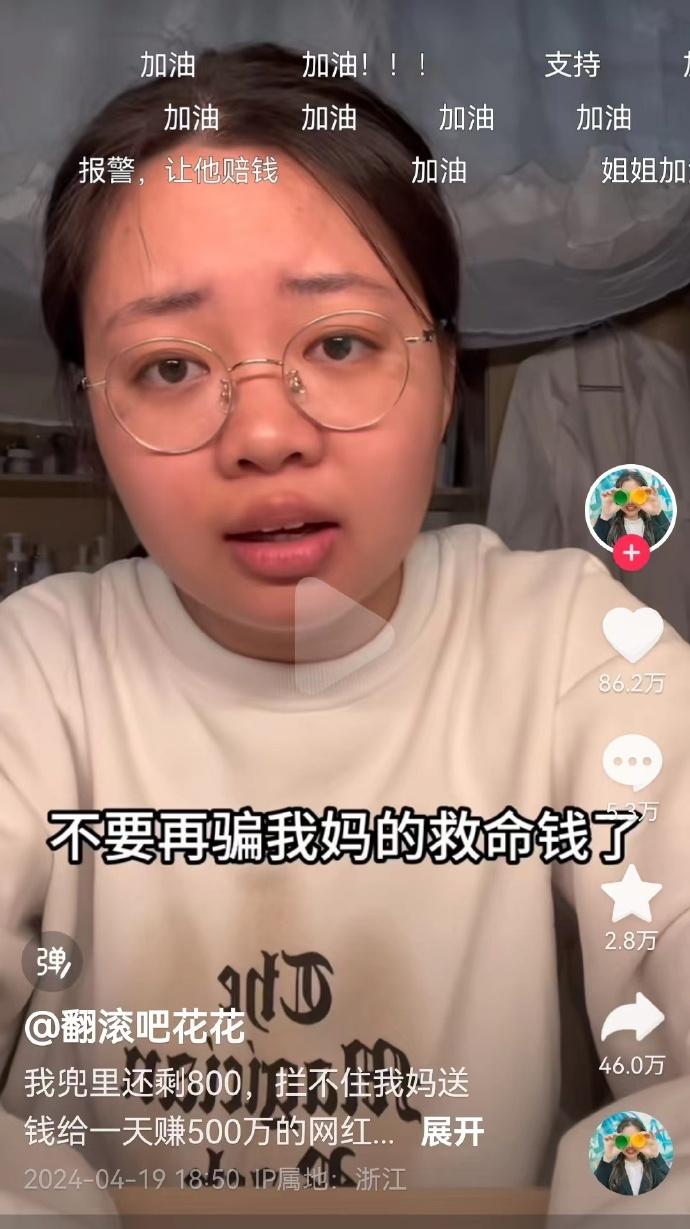Add this video to favorites with the star
Viewport: 690px width, 1229px height.
631,895
